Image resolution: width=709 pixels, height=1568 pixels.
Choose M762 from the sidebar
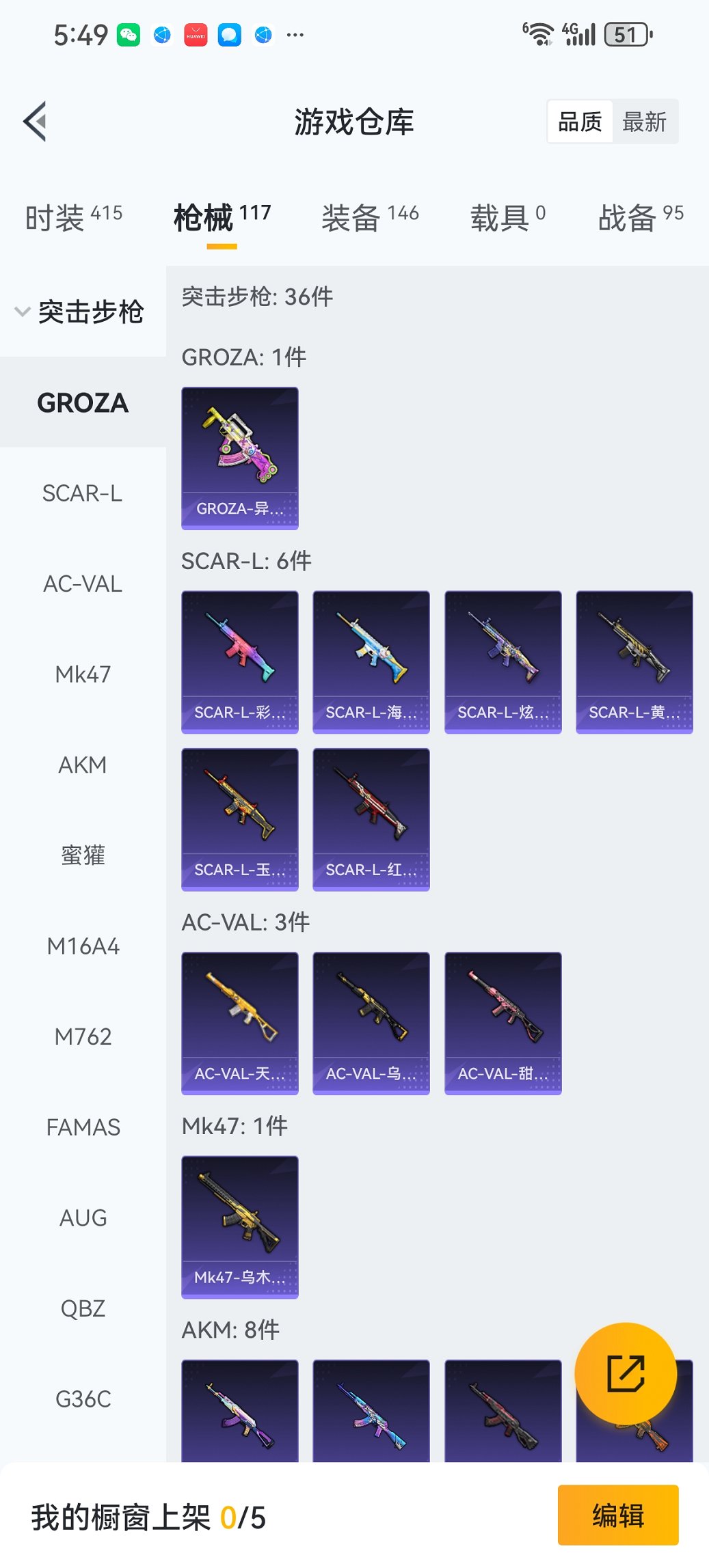(x=82, y=1037)
